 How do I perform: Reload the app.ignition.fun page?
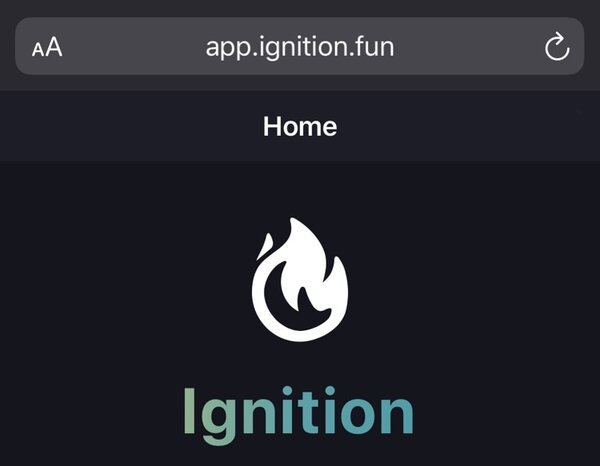pyautogui.click(x=556, y=47)
